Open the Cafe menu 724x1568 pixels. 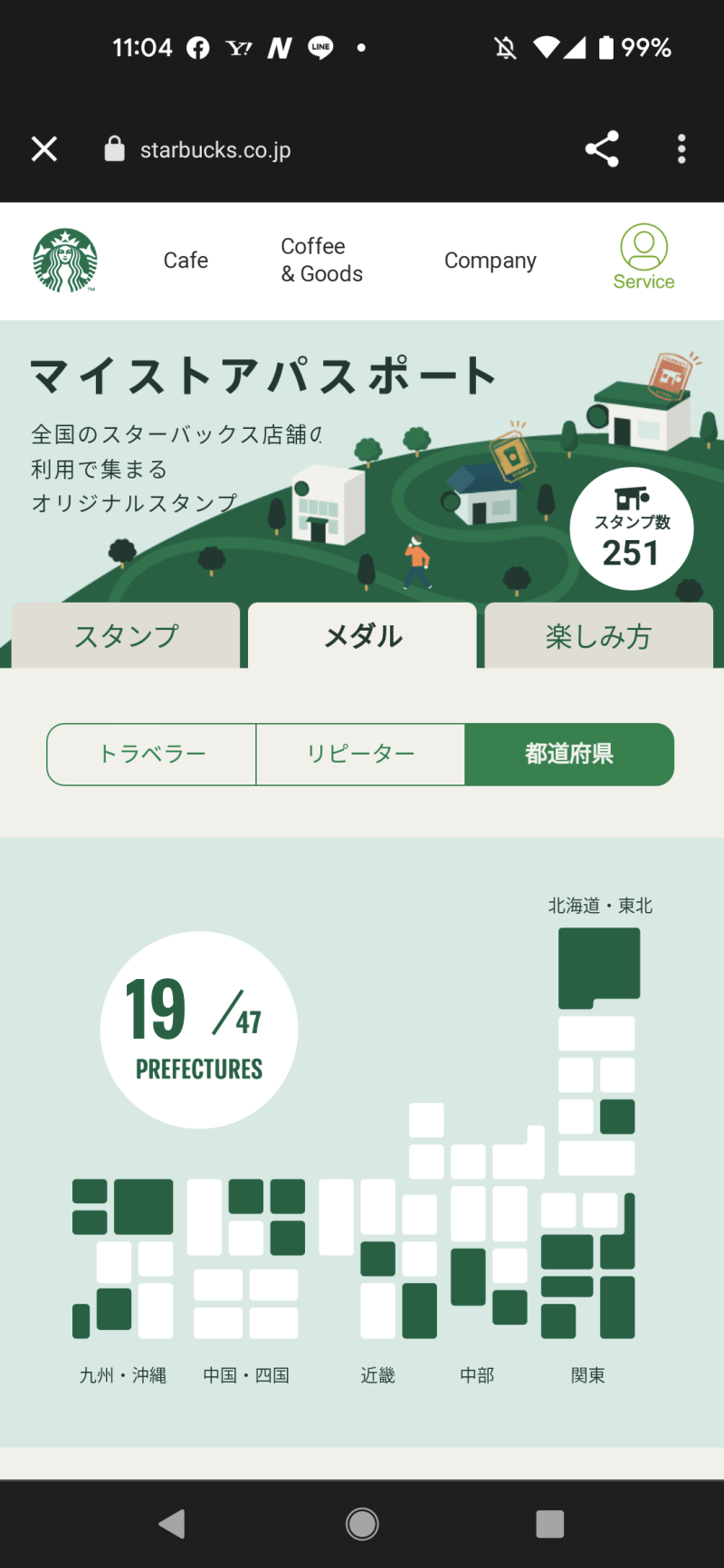186,261
